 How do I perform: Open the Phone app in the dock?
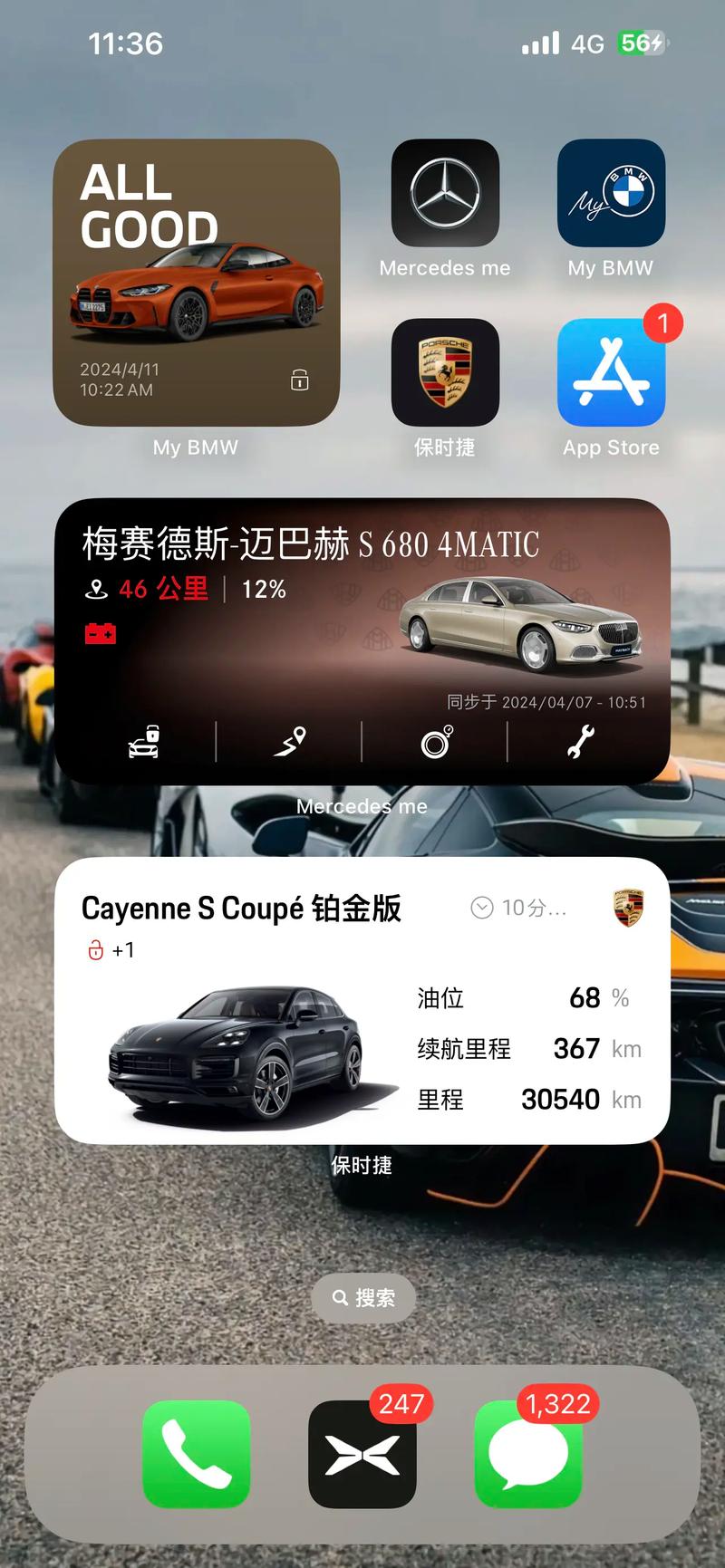(x=197, y=1454)
